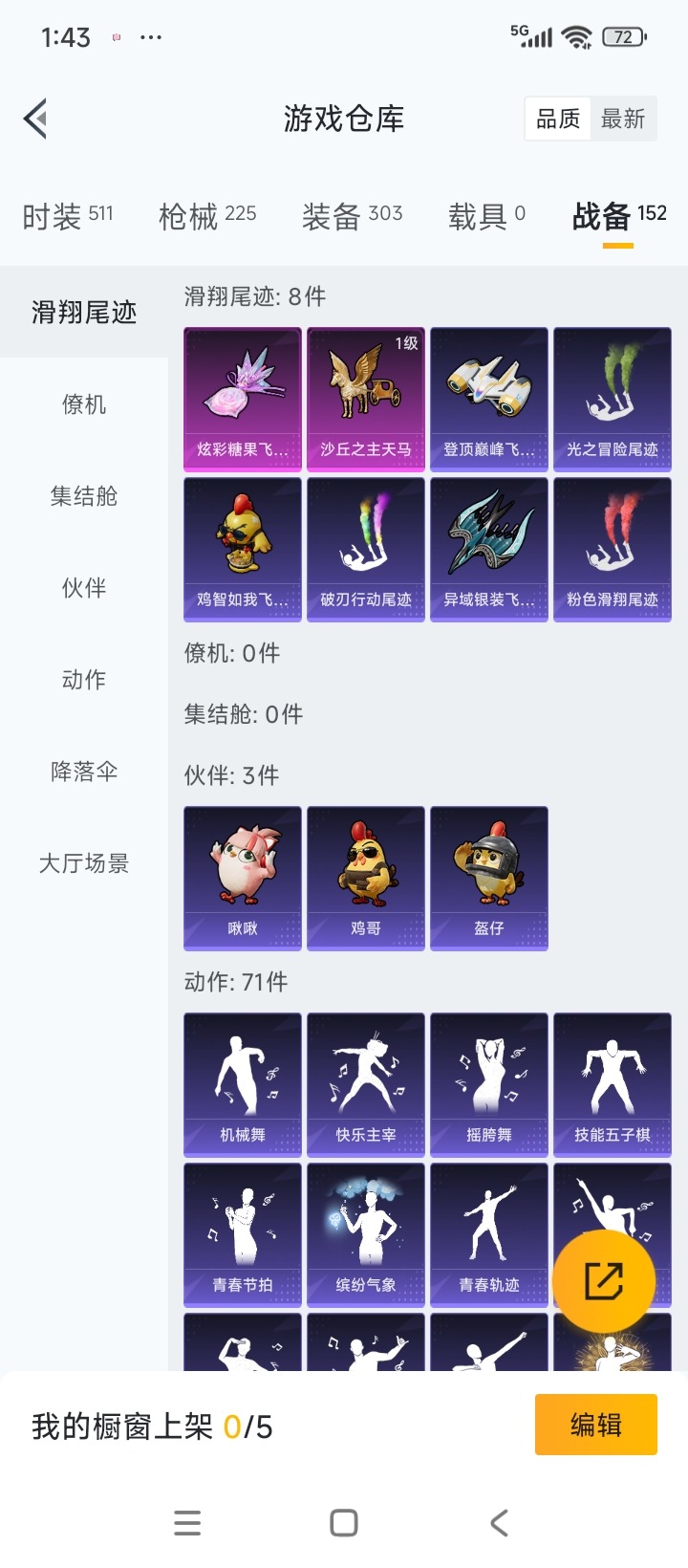Image resolution: width=688 pixels, height=1568 pixels.
Task: Open the 盔仔 companion item
Action: click(489, 878)
